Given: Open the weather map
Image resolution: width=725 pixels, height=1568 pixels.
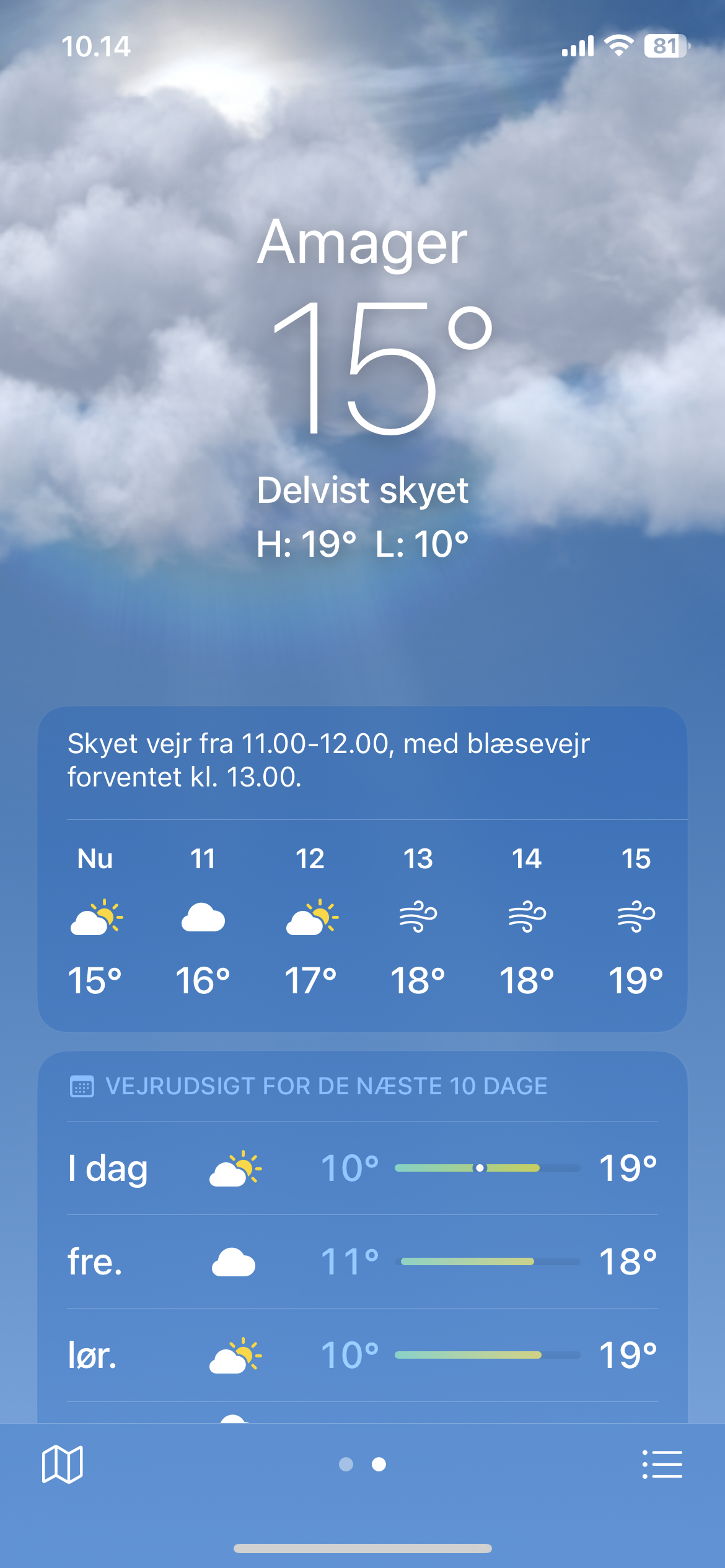Looking at the screenshot, I should click(62, 1464).
